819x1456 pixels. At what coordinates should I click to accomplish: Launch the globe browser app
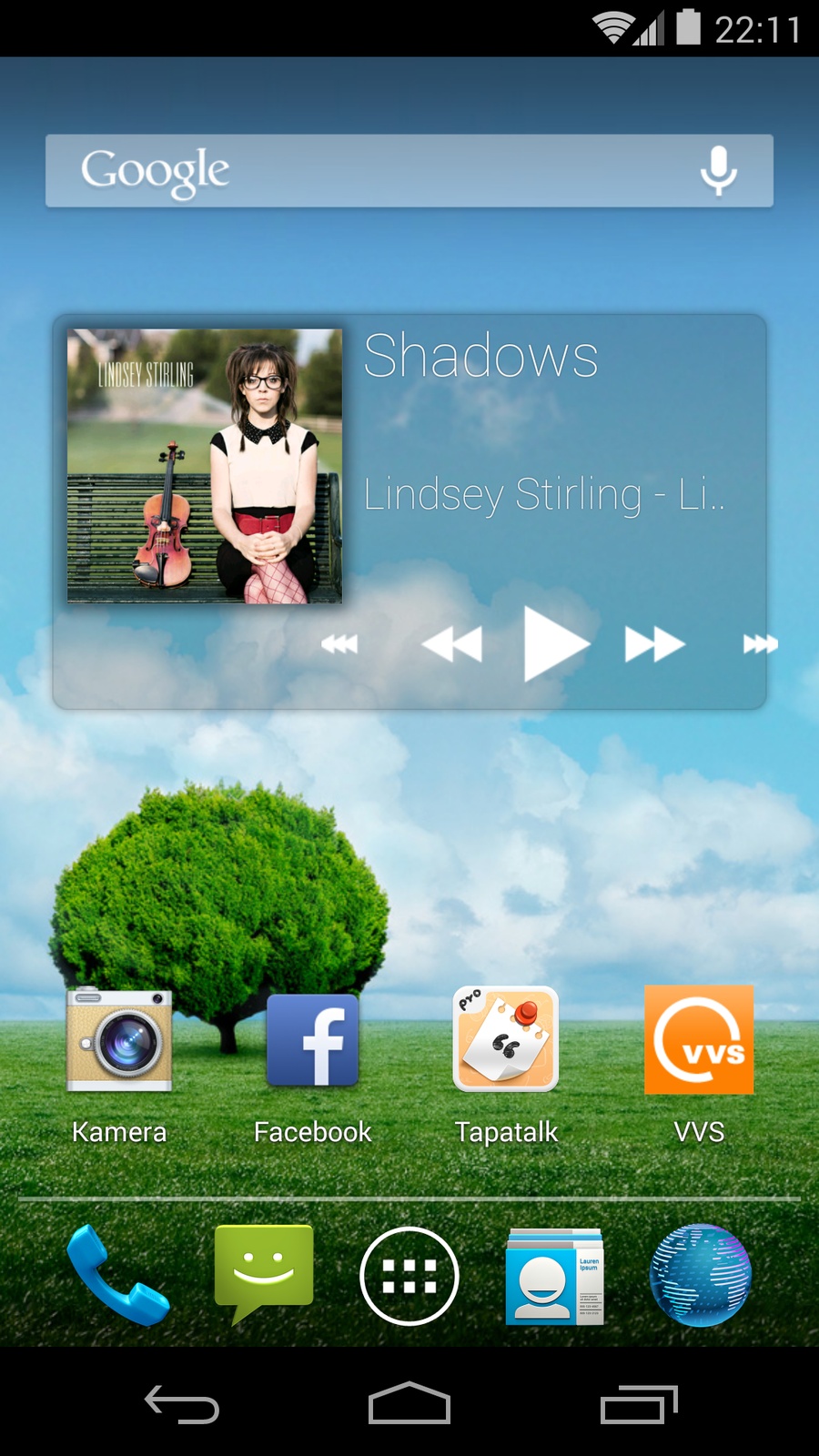click(700, 1275)
